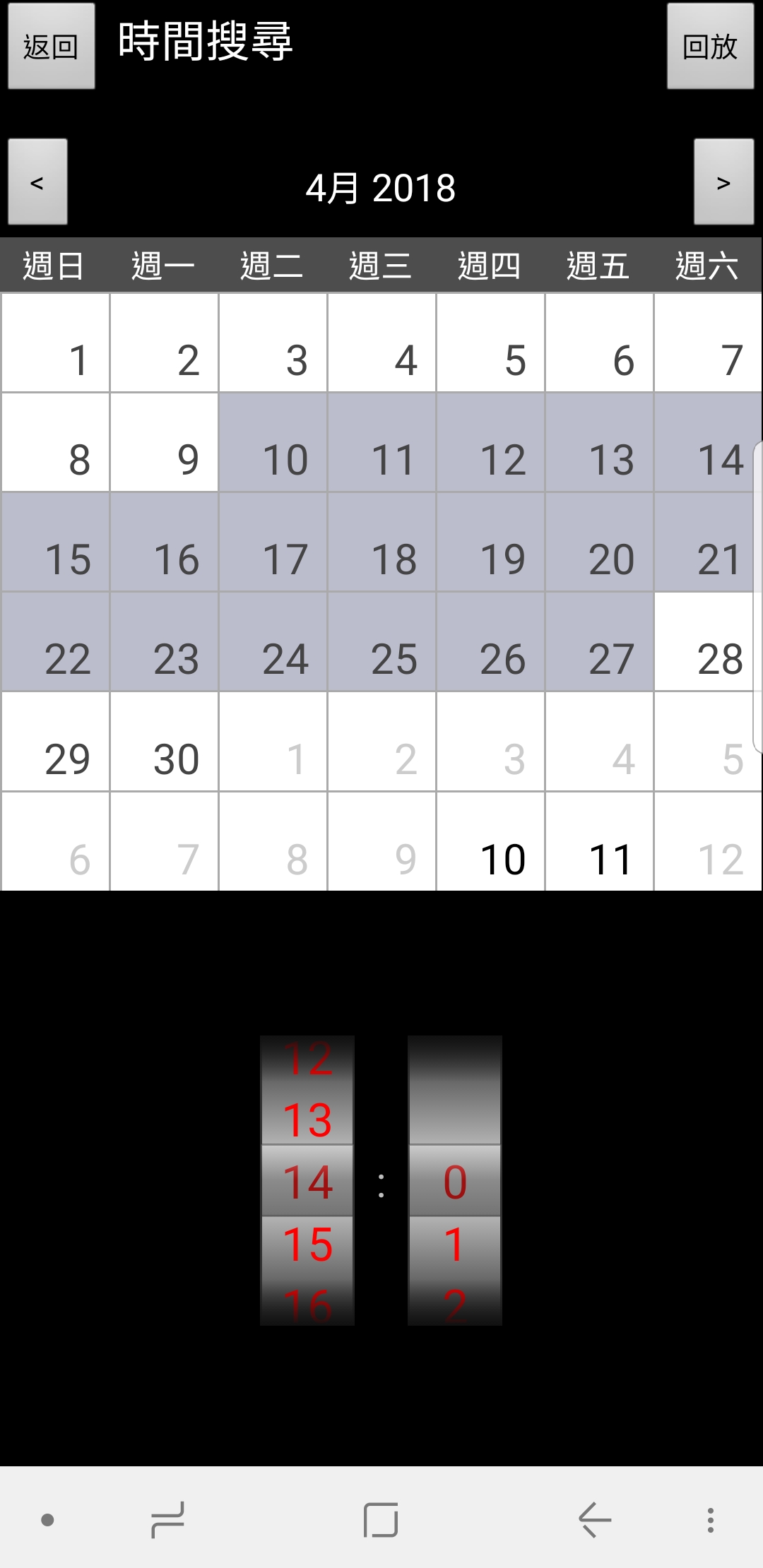
Task: Select hour 15 in the time picker
Action: [307, 1244]
